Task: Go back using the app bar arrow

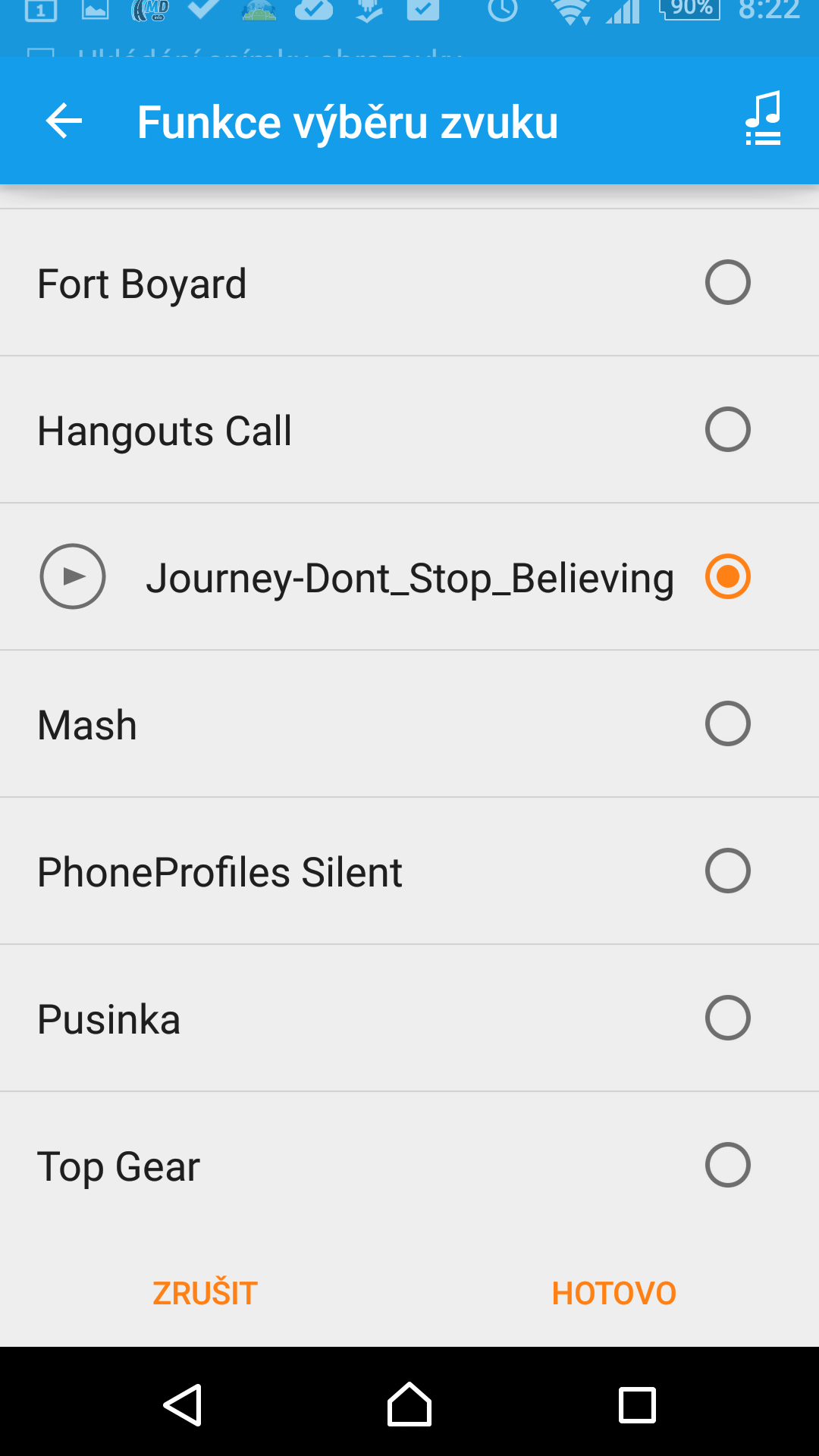Action: point(64,121)
